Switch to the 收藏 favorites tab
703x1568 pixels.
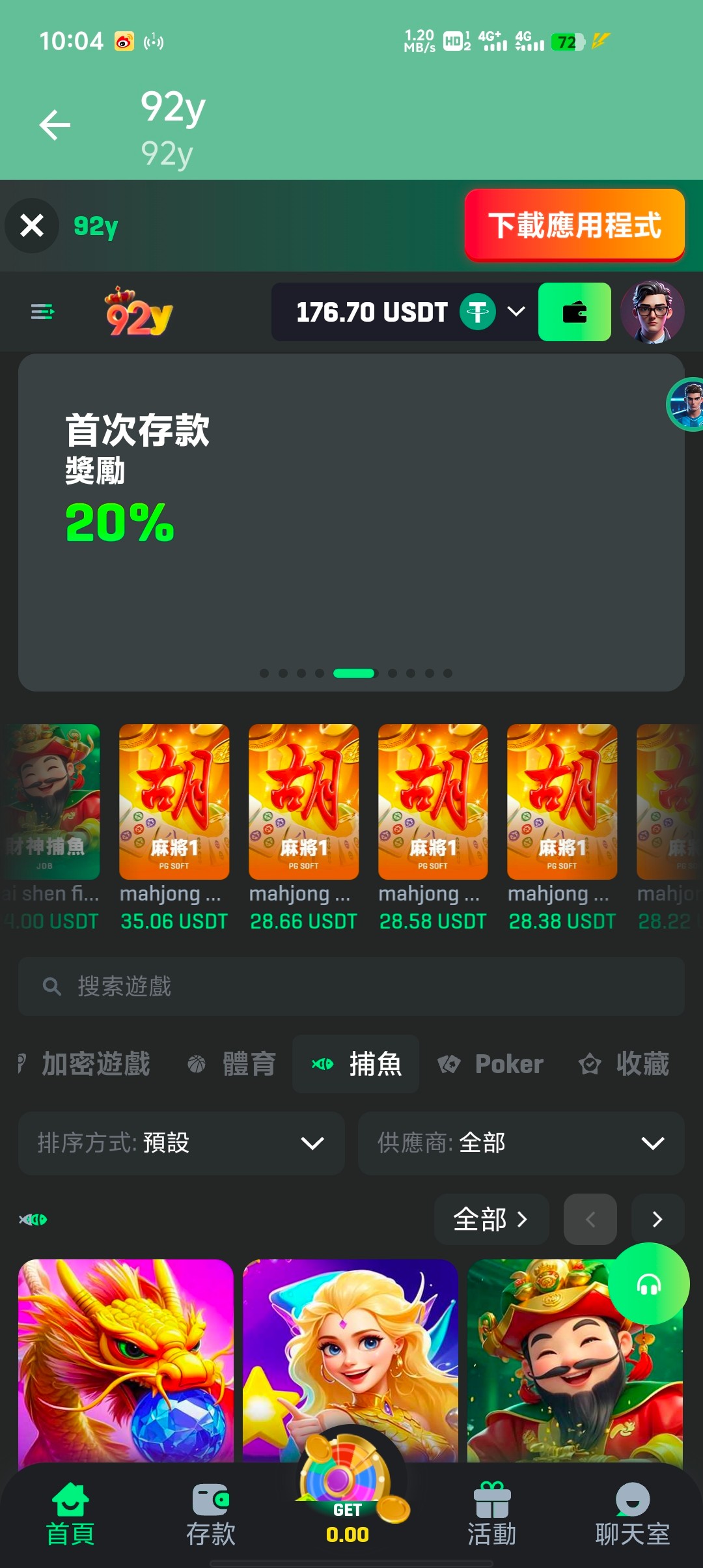click(624, 1064)
